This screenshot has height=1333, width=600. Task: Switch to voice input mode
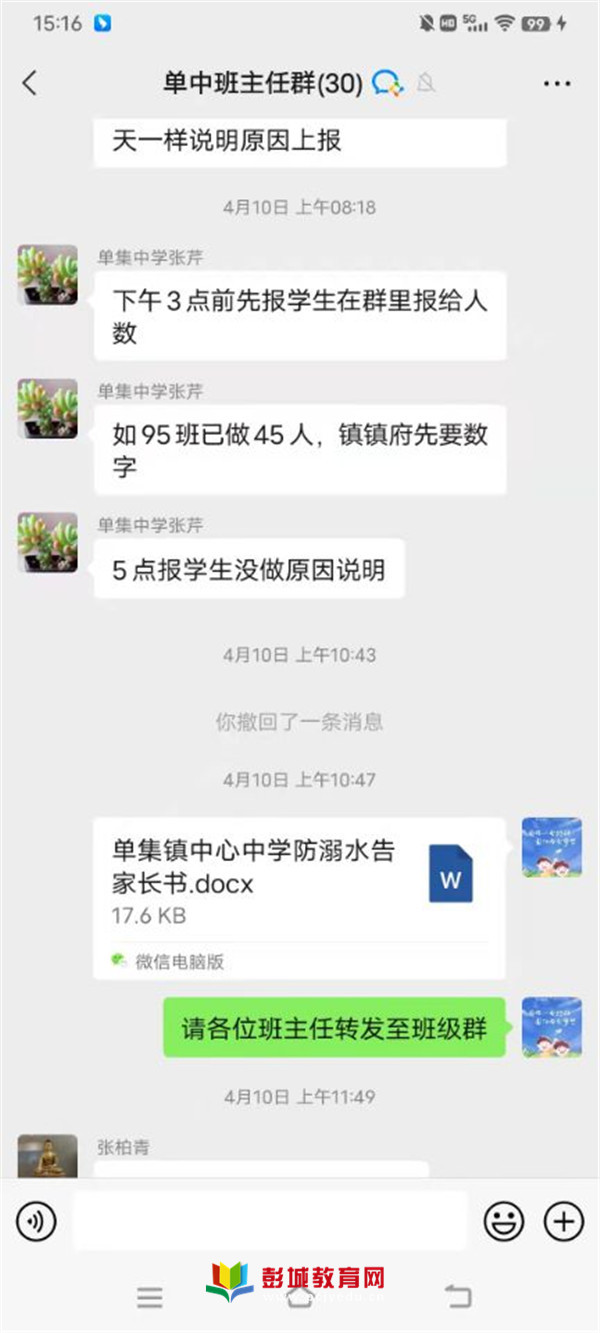36,1221
